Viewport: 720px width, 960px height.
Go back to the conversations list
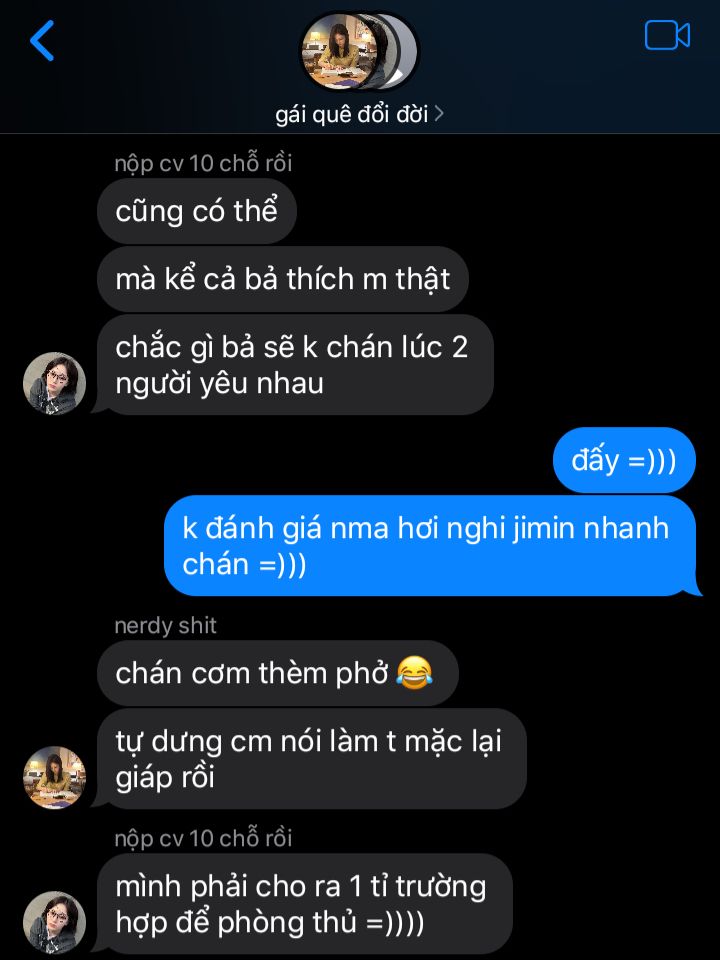tap(42, 40)
